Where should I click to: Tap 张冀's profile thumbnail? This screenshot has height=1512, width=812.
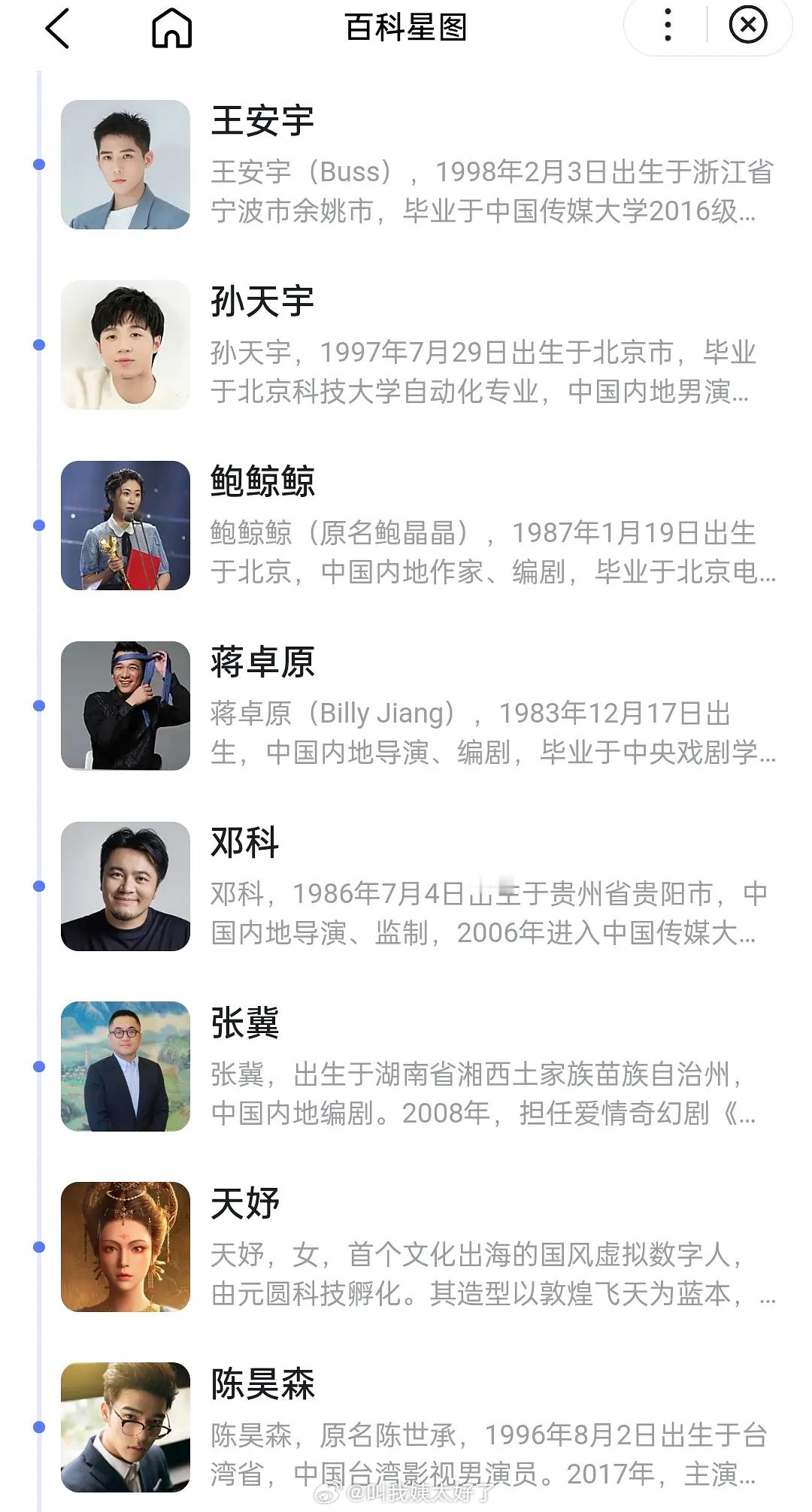click(x=126, y=1066)
